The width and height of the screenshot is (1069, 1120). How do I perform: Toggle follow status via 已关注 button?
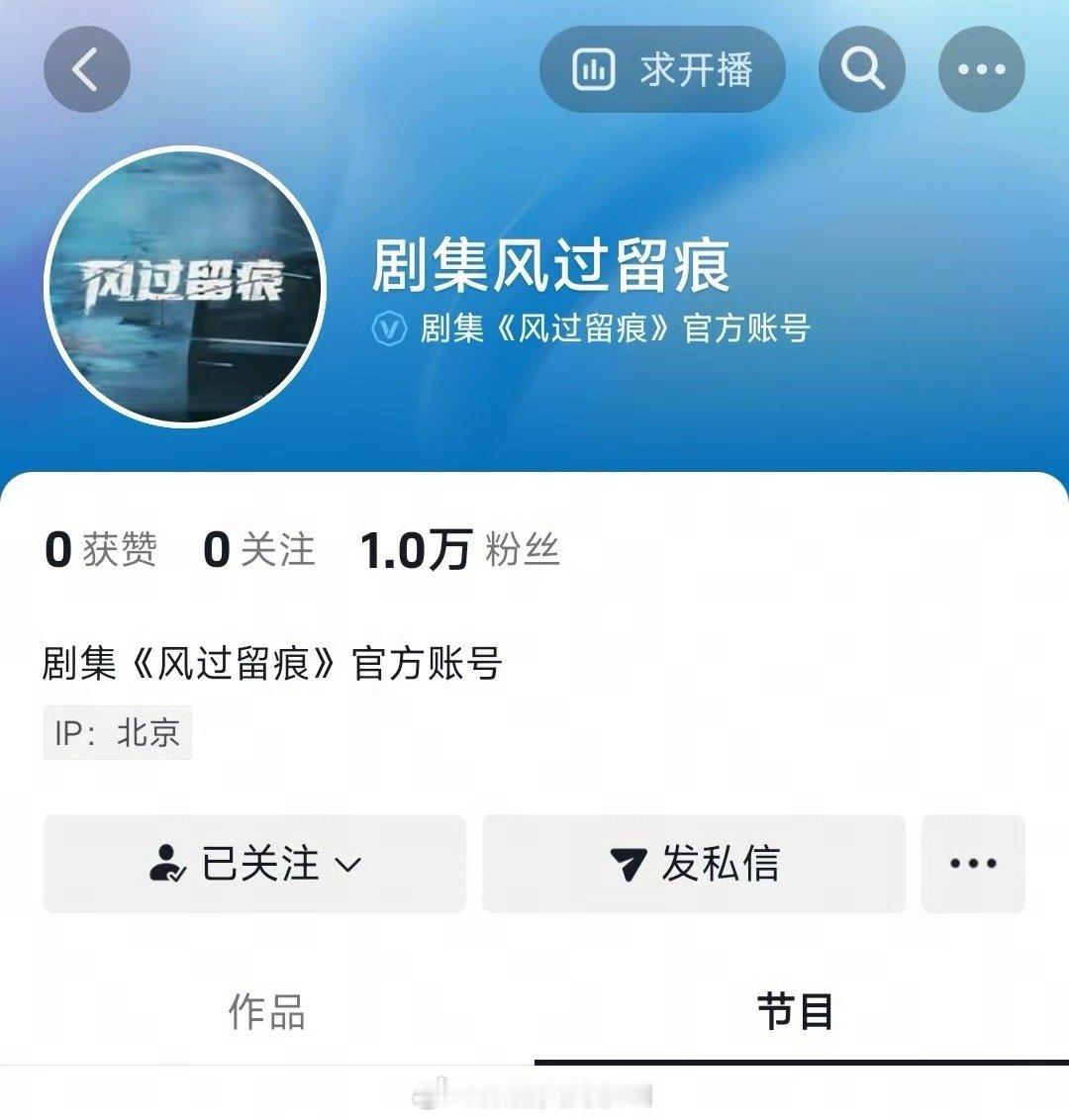tap(255, 864)
